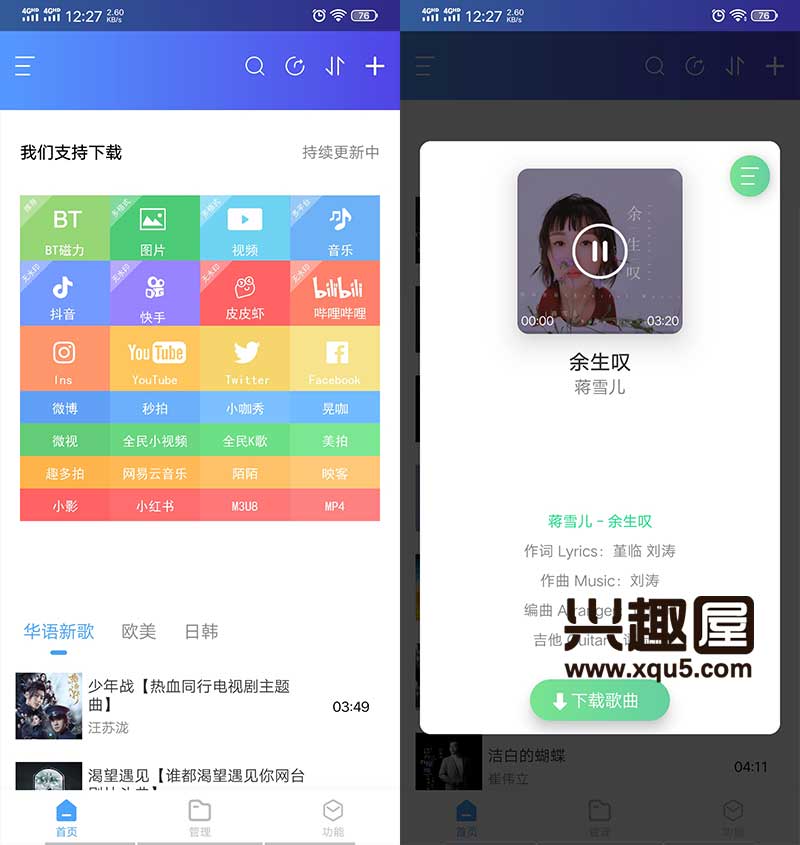Open the Twitter tile
The image size is (800, 845).
coord(245,359)
